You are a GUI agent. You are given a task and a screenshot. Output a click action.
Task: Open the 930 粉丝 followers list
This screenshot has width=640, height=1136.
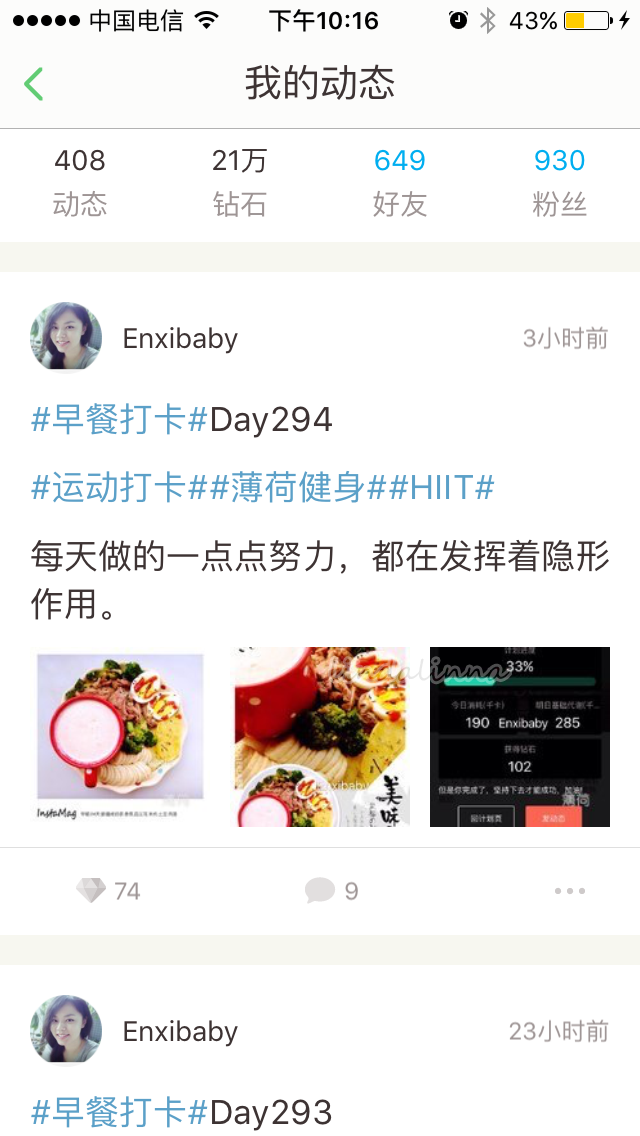click(559, 182)
